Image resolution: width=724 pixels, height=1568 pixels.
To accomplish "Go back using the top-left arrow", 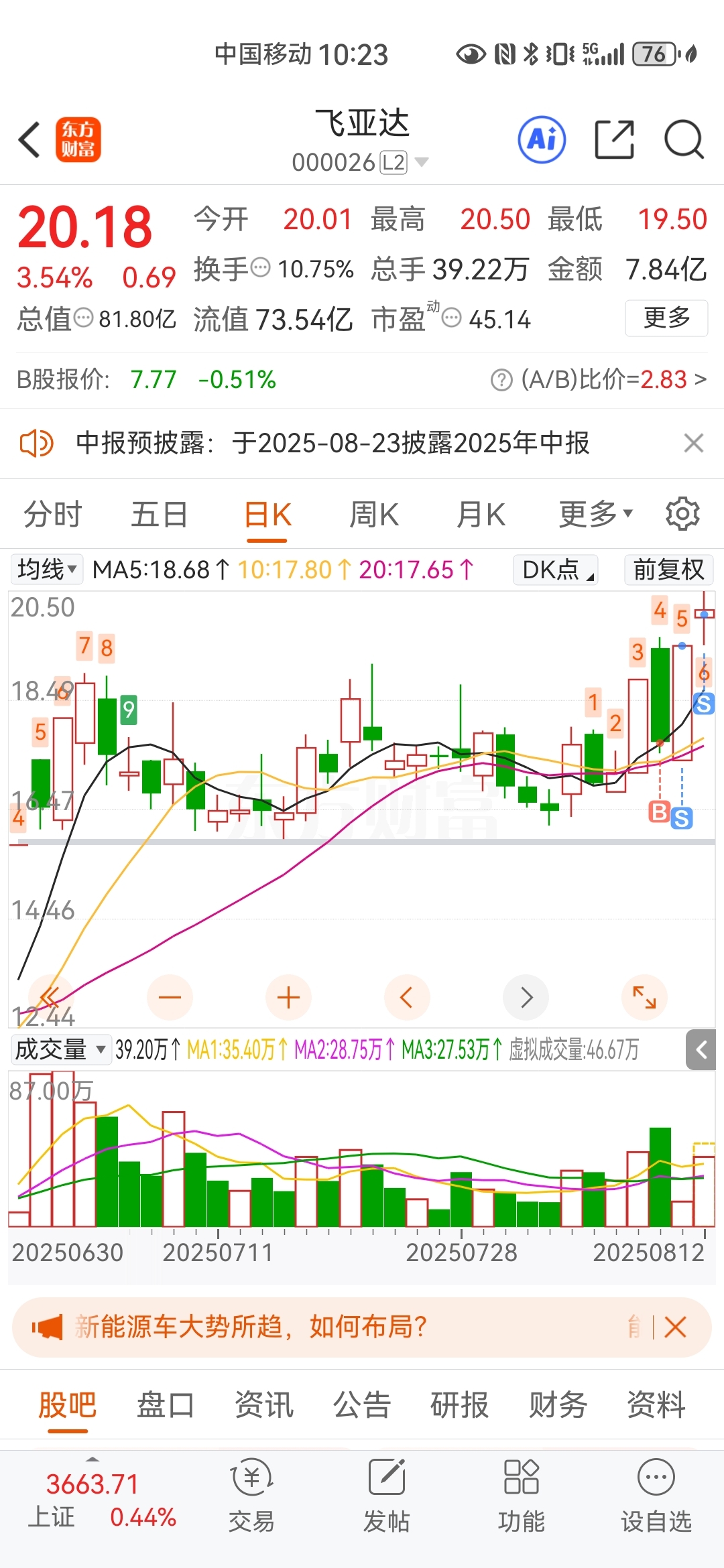I will pos(29,140).
